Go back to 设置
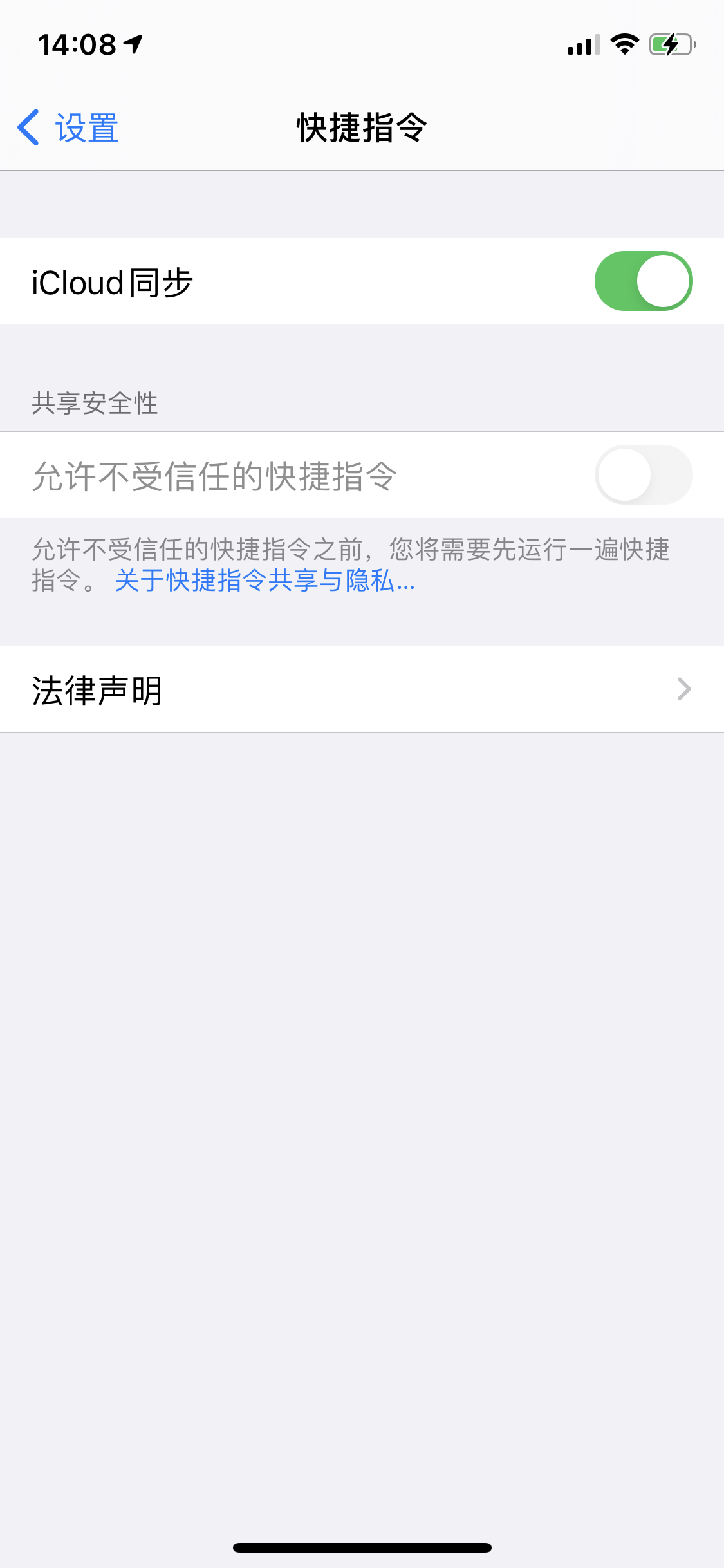Screen dimensions: 724x1568 (x=68, y=127)
